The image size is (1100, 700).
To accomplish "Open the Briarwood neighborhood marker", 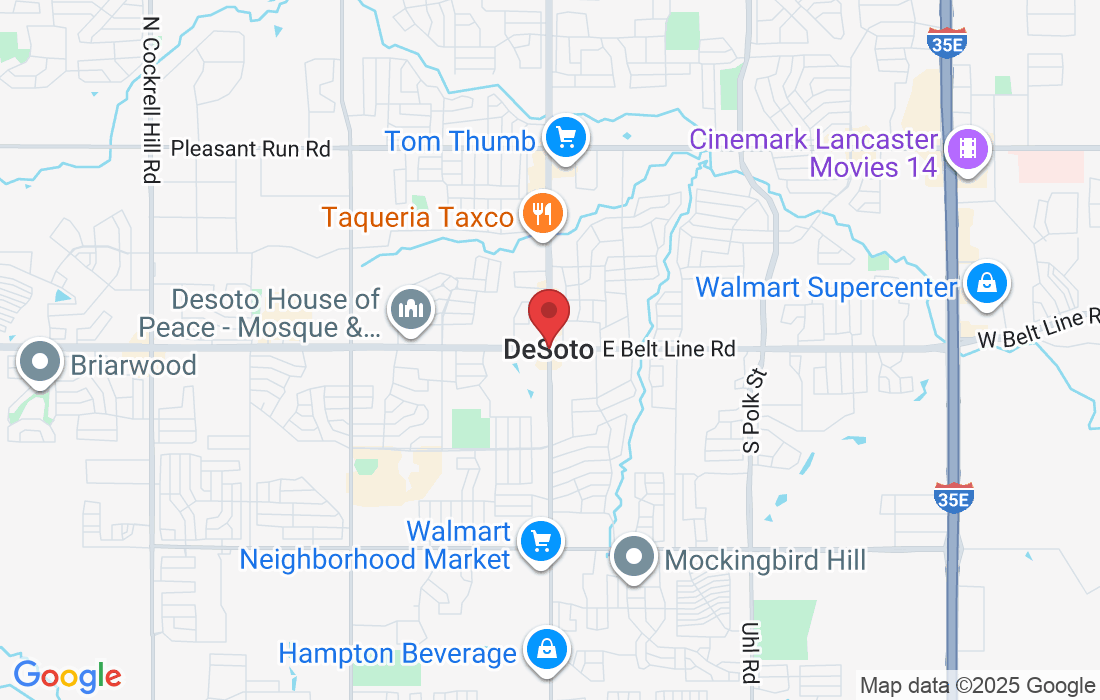I will click(41, 362).
